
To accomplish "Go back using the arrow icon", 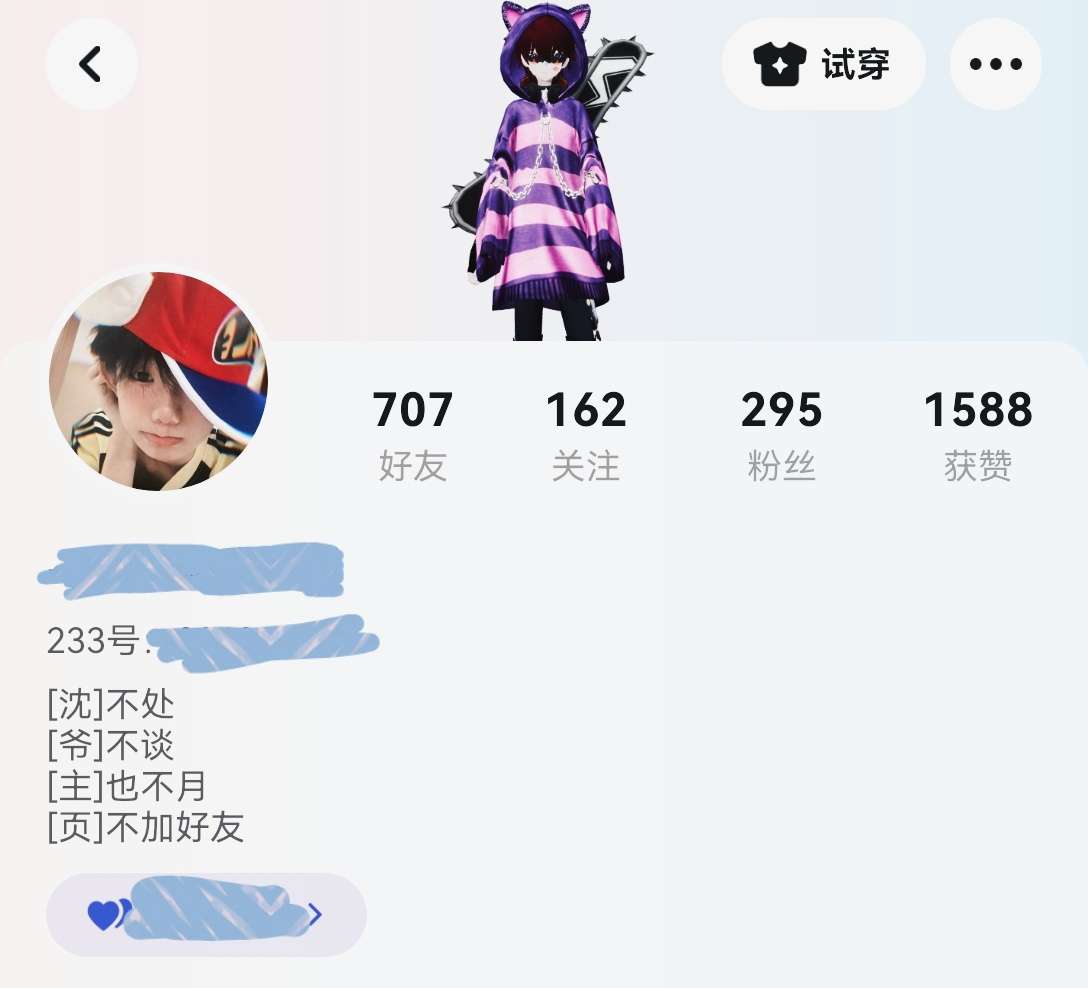I will tap(91, 65).
